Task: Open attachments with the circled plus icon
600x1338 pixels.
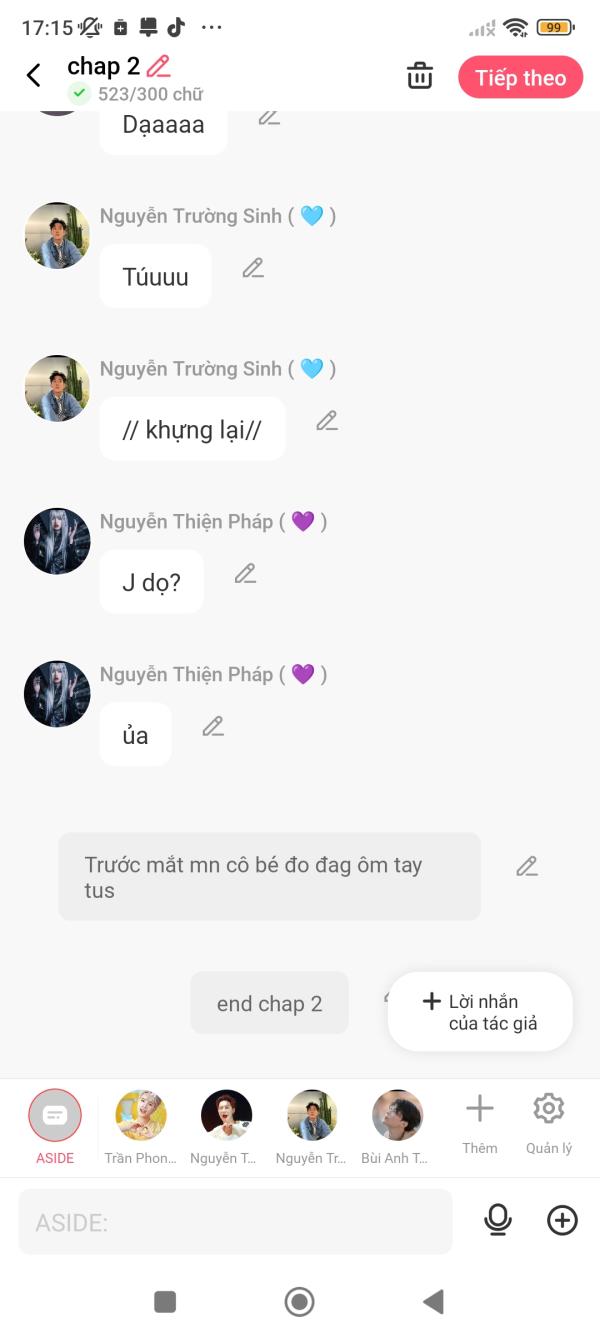Action: point(562,1220)
